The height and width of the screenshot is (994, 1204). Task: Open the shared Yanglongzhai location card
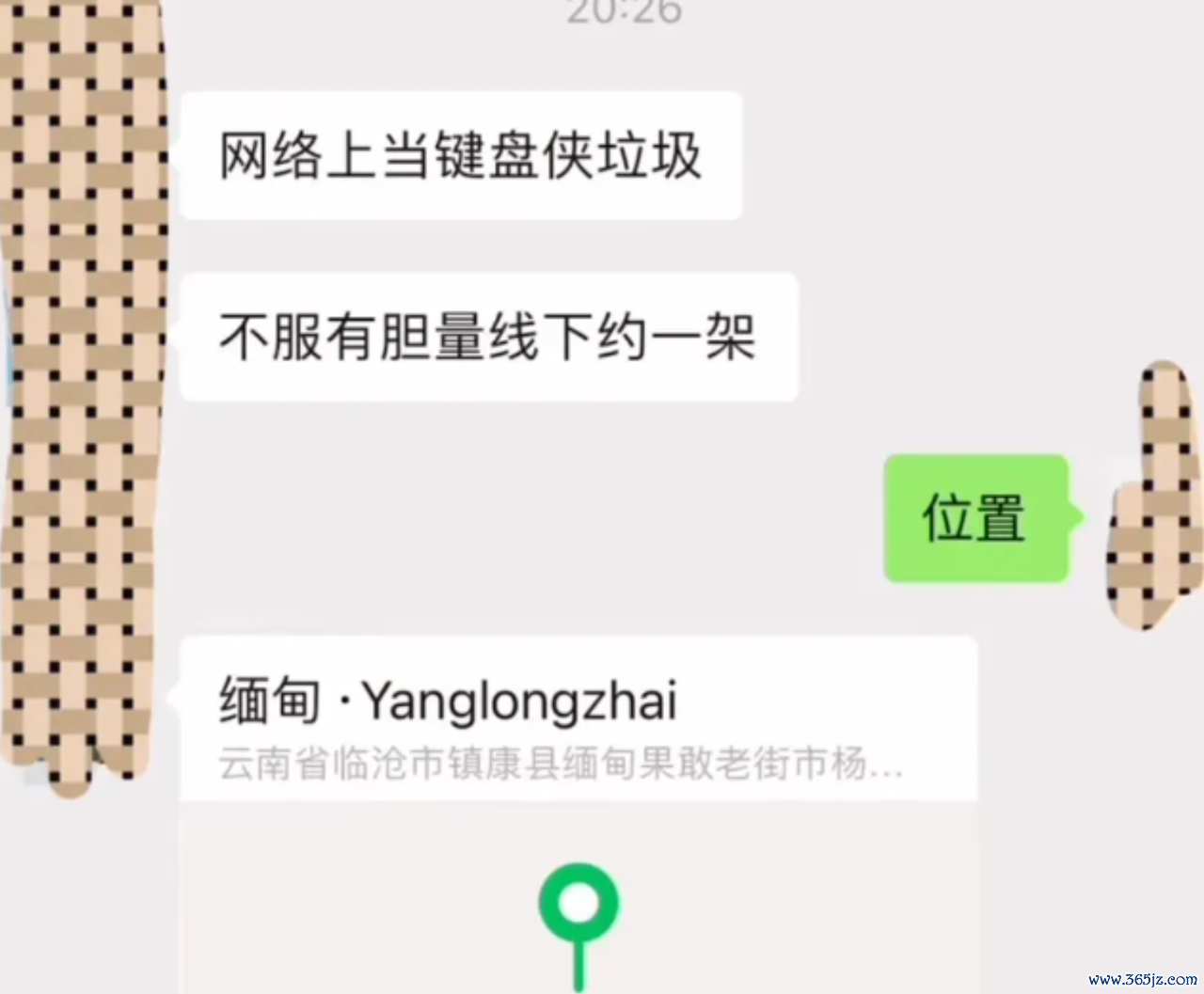coord(578,724)
